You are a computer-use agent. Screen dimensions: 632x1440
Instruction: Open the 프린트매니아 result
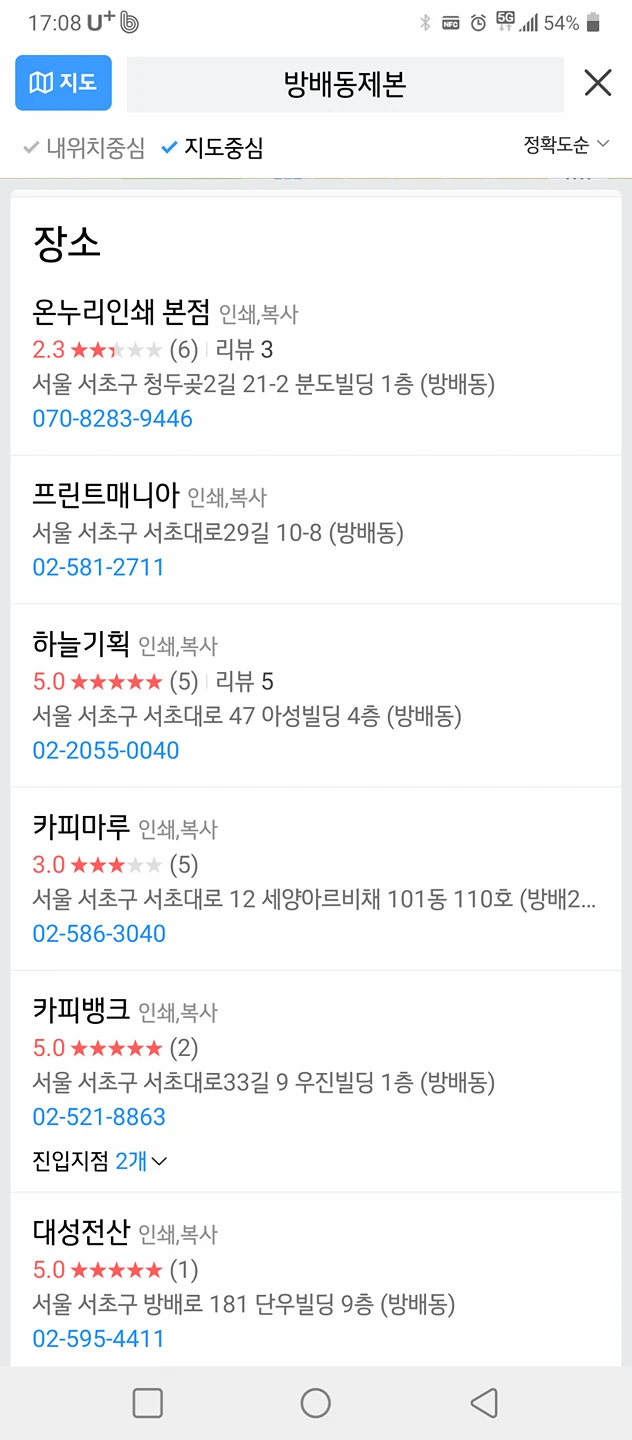106,495
